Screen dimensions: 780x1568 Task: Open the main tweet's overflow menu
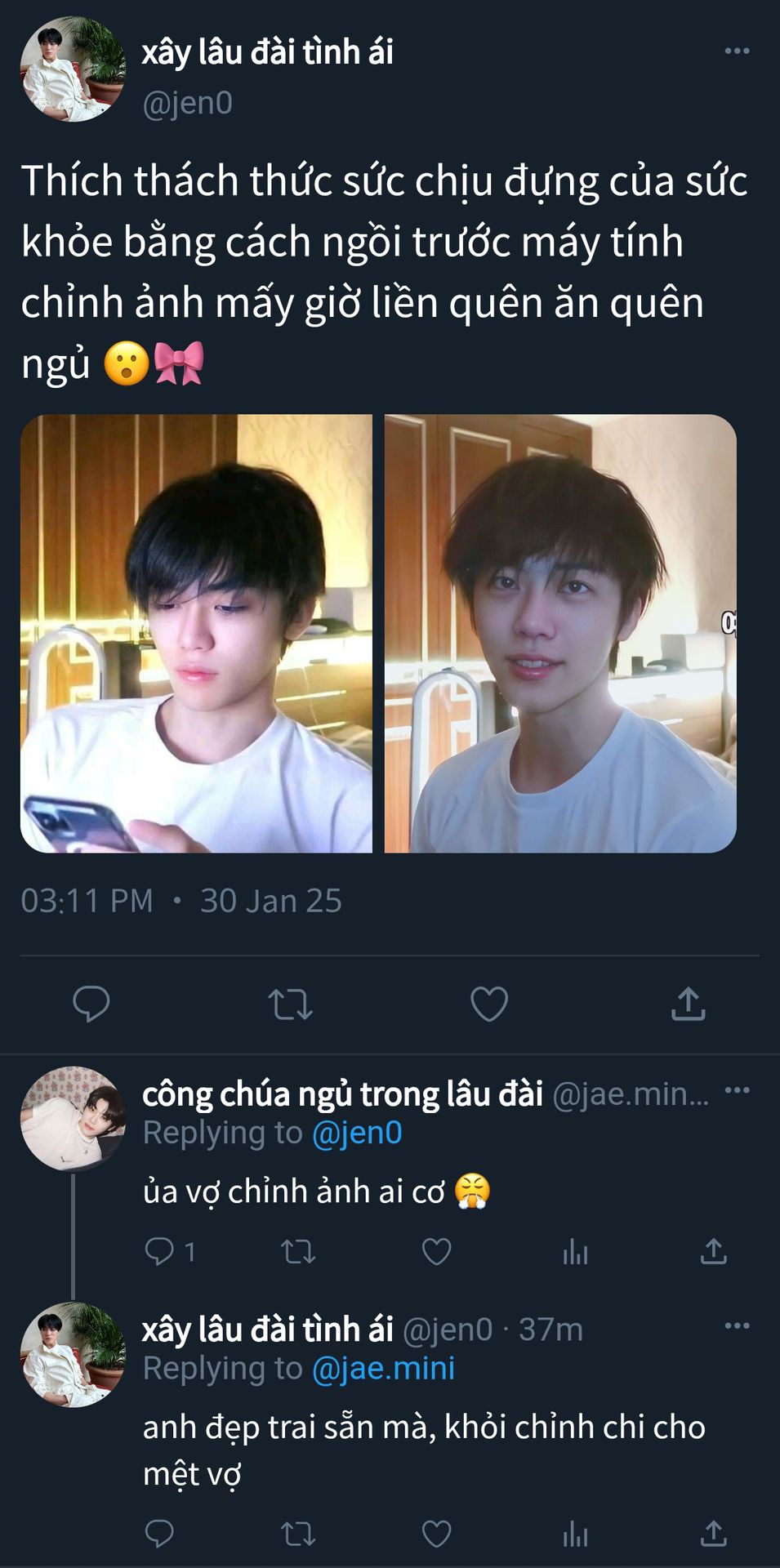737,51
